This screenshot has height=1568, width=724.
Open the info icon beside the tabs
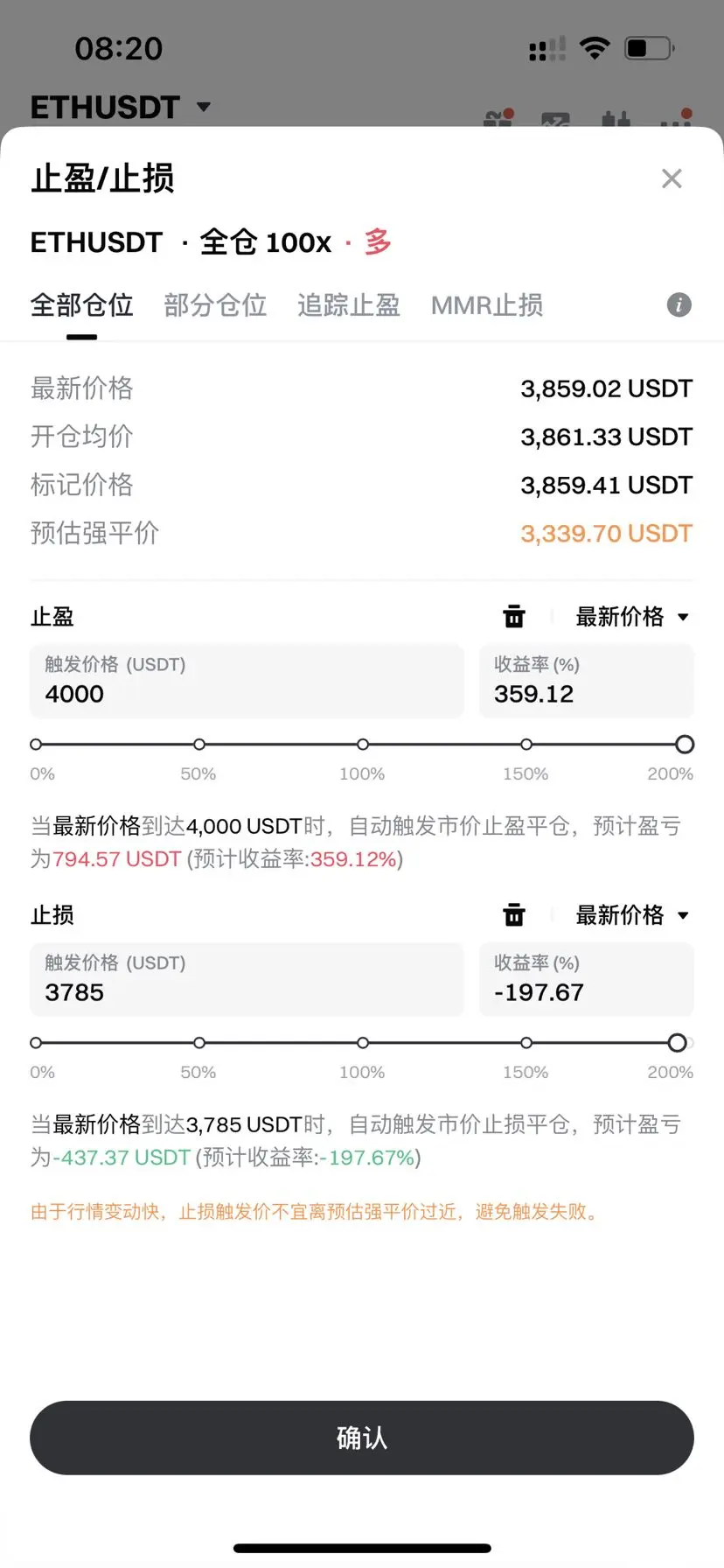click(x=679, y=304)
